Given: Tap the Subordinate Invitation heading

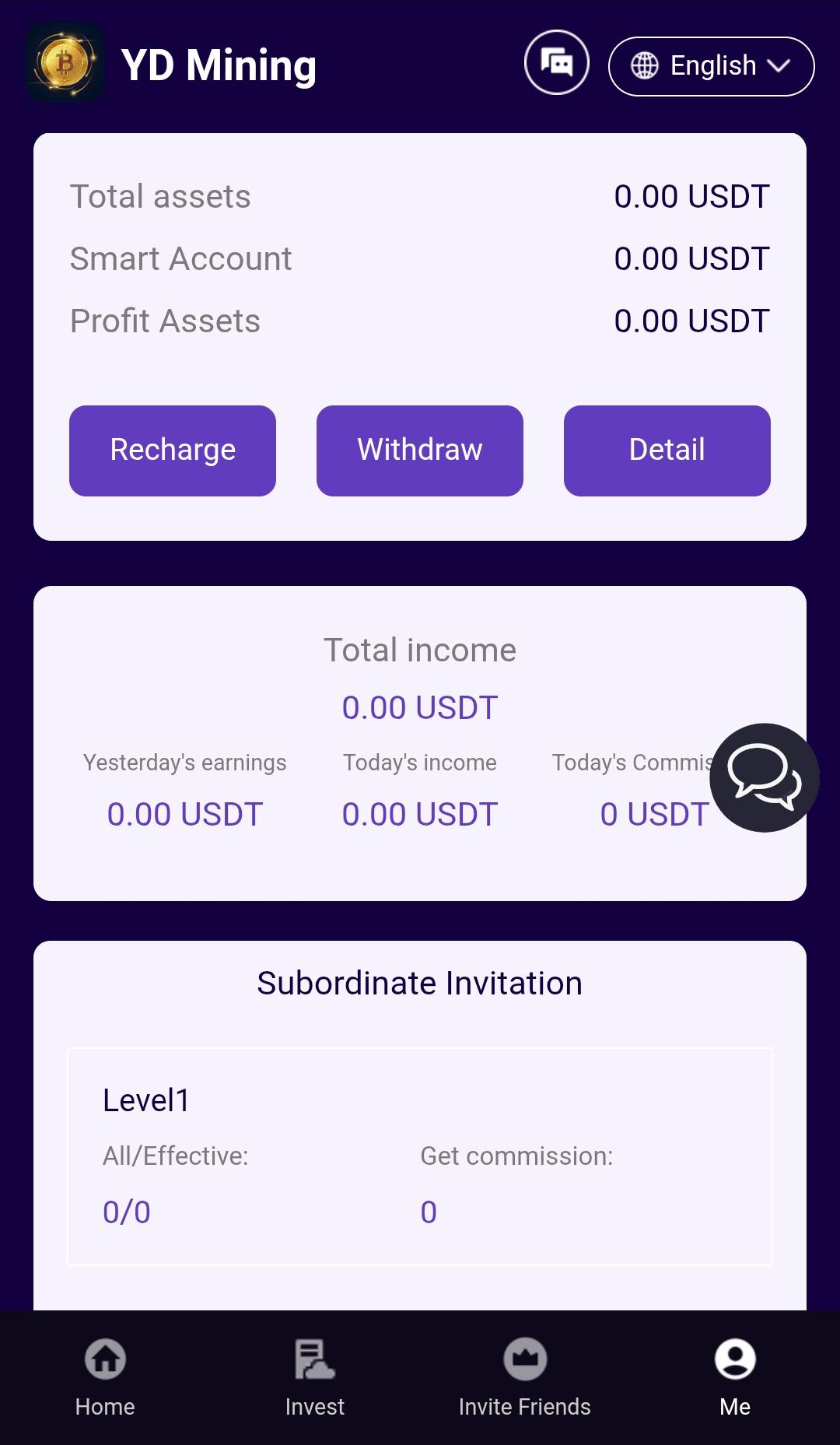Looking at the screenshot, I should point(420,982).
